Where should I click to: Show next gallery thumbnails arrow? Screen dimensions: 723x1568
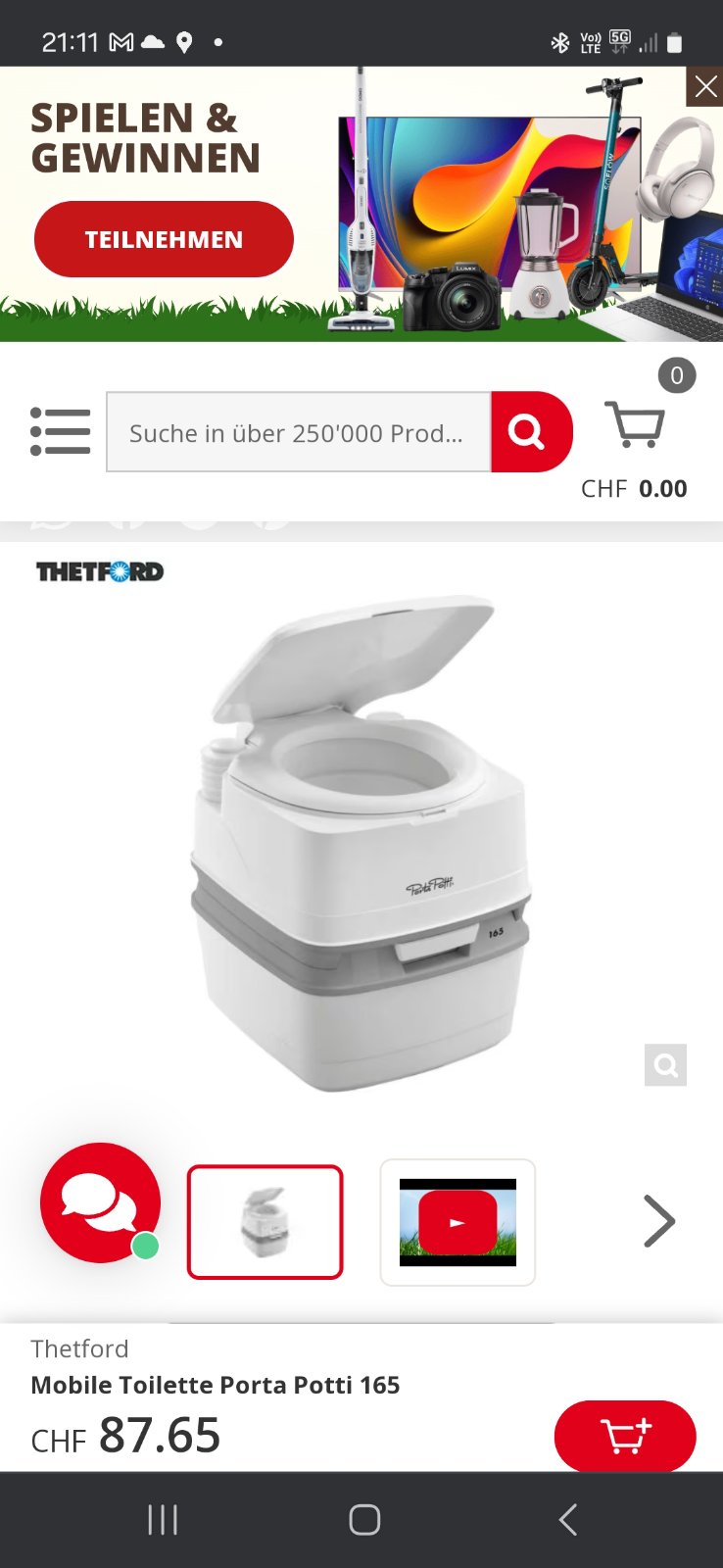[659, 1221]
